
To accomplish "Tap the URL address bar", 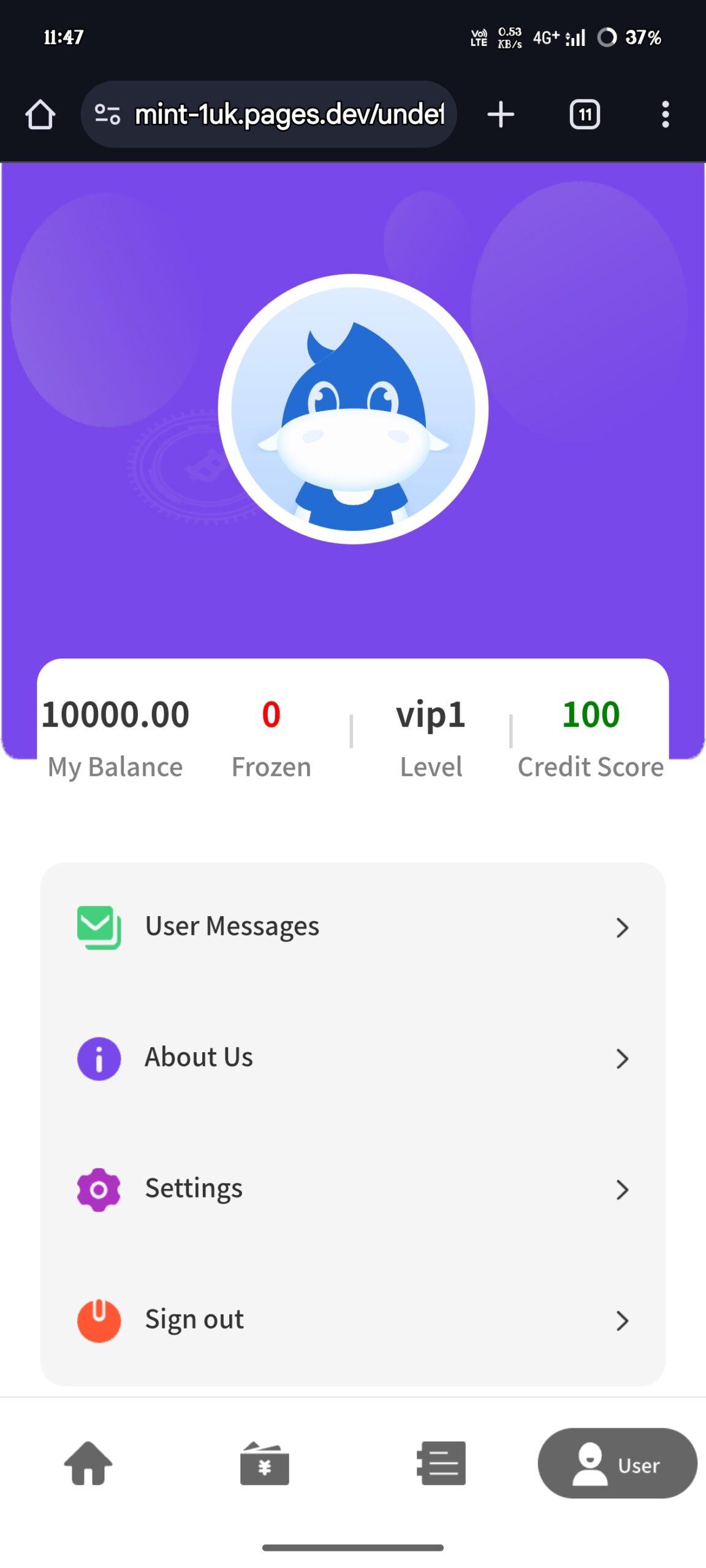I will 288,115.
